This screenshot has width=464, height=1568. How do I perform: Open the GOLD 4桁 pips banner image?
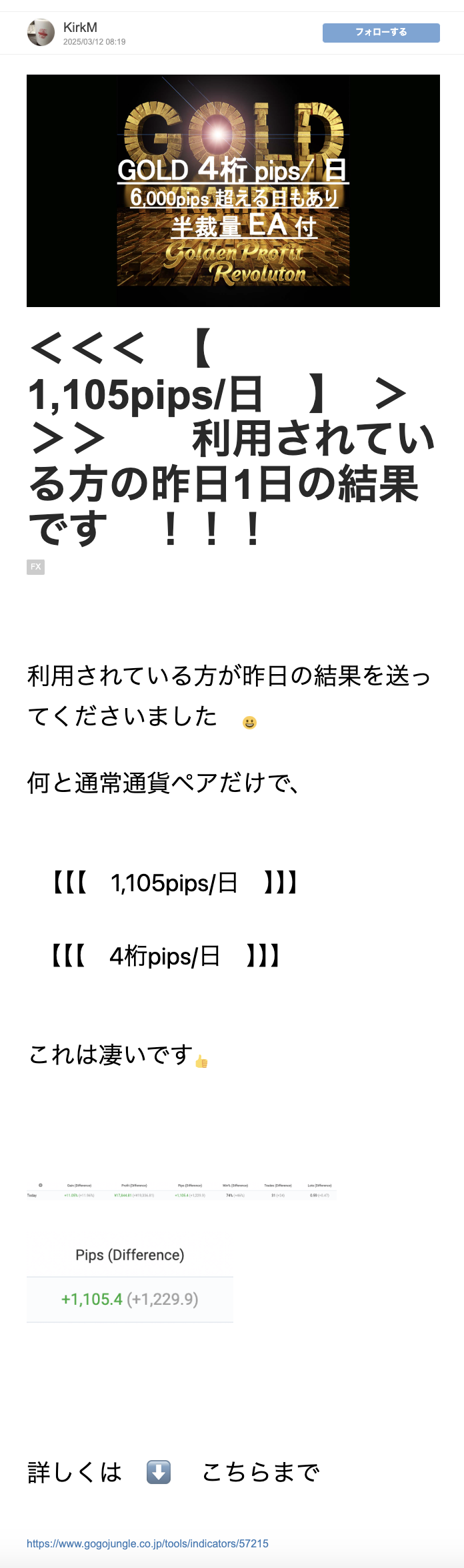click(233, 191)
